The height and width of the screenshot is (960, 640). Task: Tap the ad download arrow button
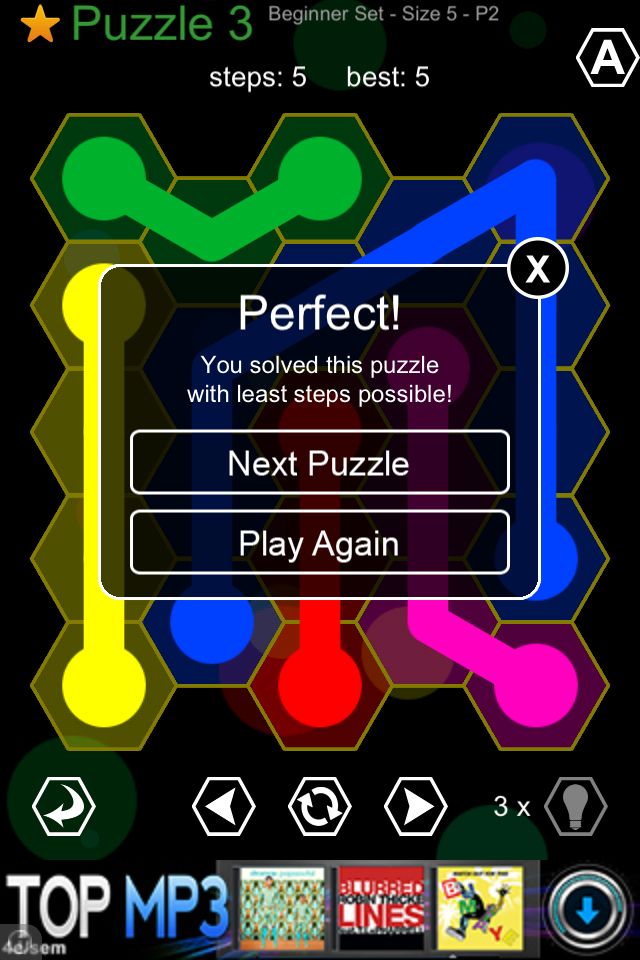(x=588, y=909)
